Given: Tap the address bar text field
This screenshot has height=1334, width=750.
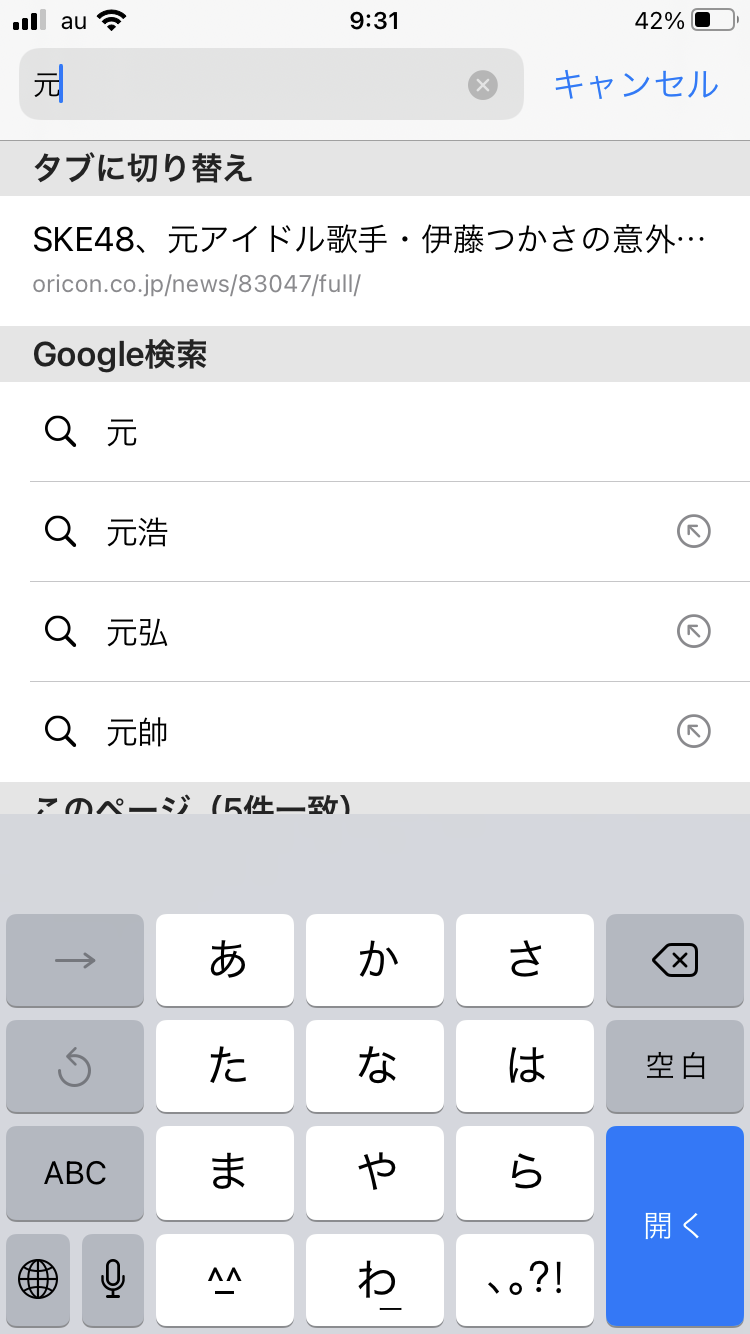Looking at the screenshot, I should [x=250, y=85].
